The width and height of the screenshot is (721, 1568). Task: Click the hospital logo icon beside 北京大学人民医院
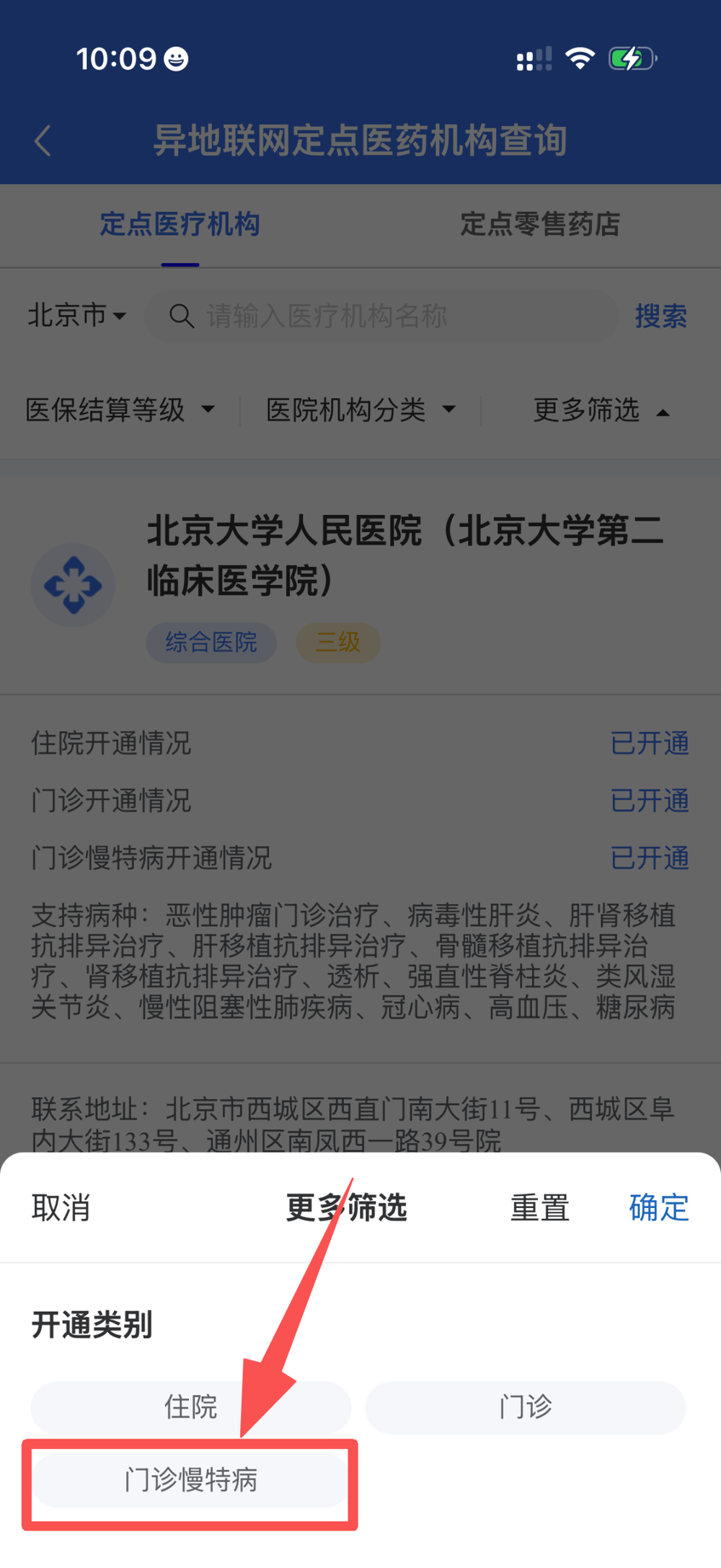click(73, 584)
